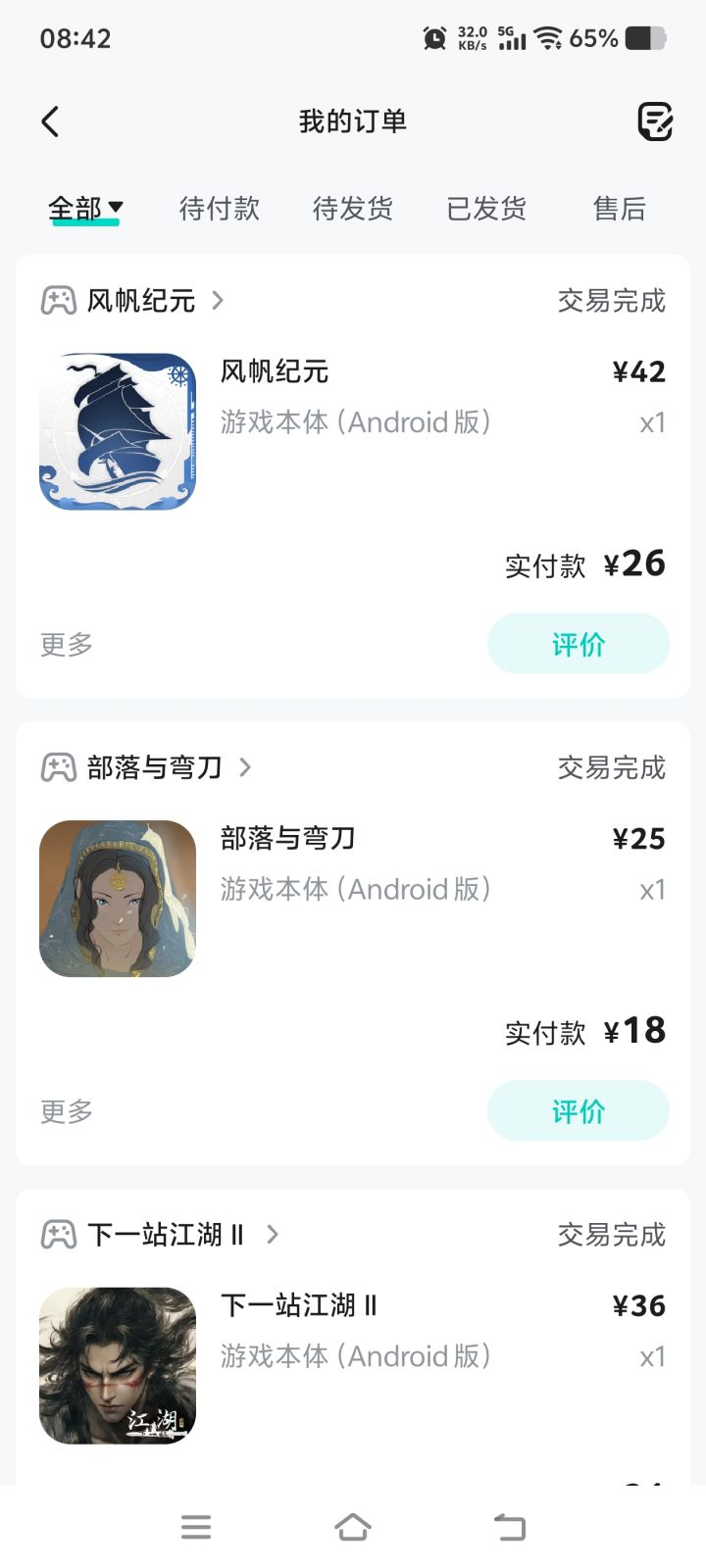Switch to the 售后 tab
Viewport: 706px width, 1568px height.
620,209
